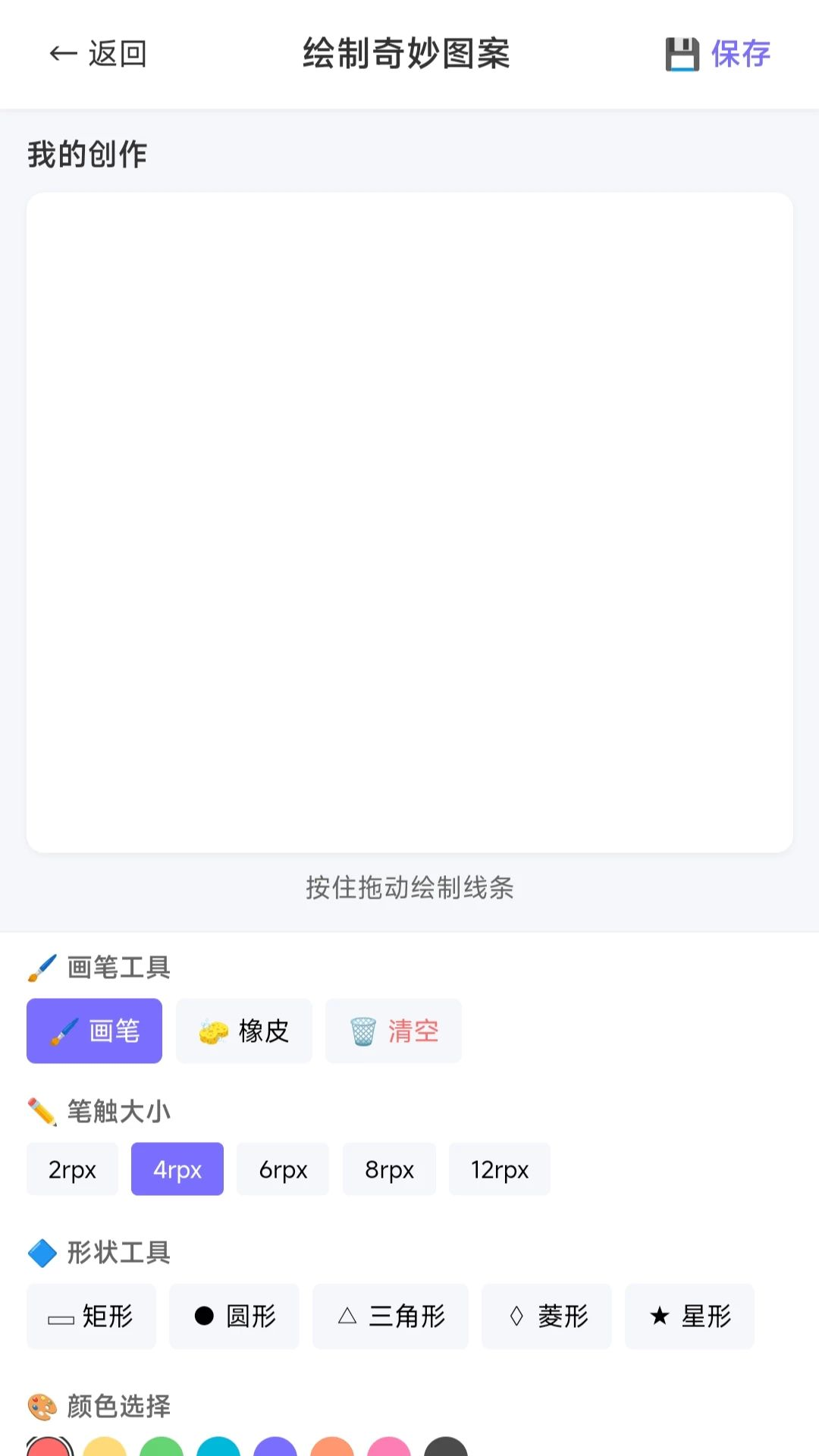Viewport: 819px width, 1456px height.
Task: Select the 8rpx stroke size
Action: click(x=389, y=1169)
